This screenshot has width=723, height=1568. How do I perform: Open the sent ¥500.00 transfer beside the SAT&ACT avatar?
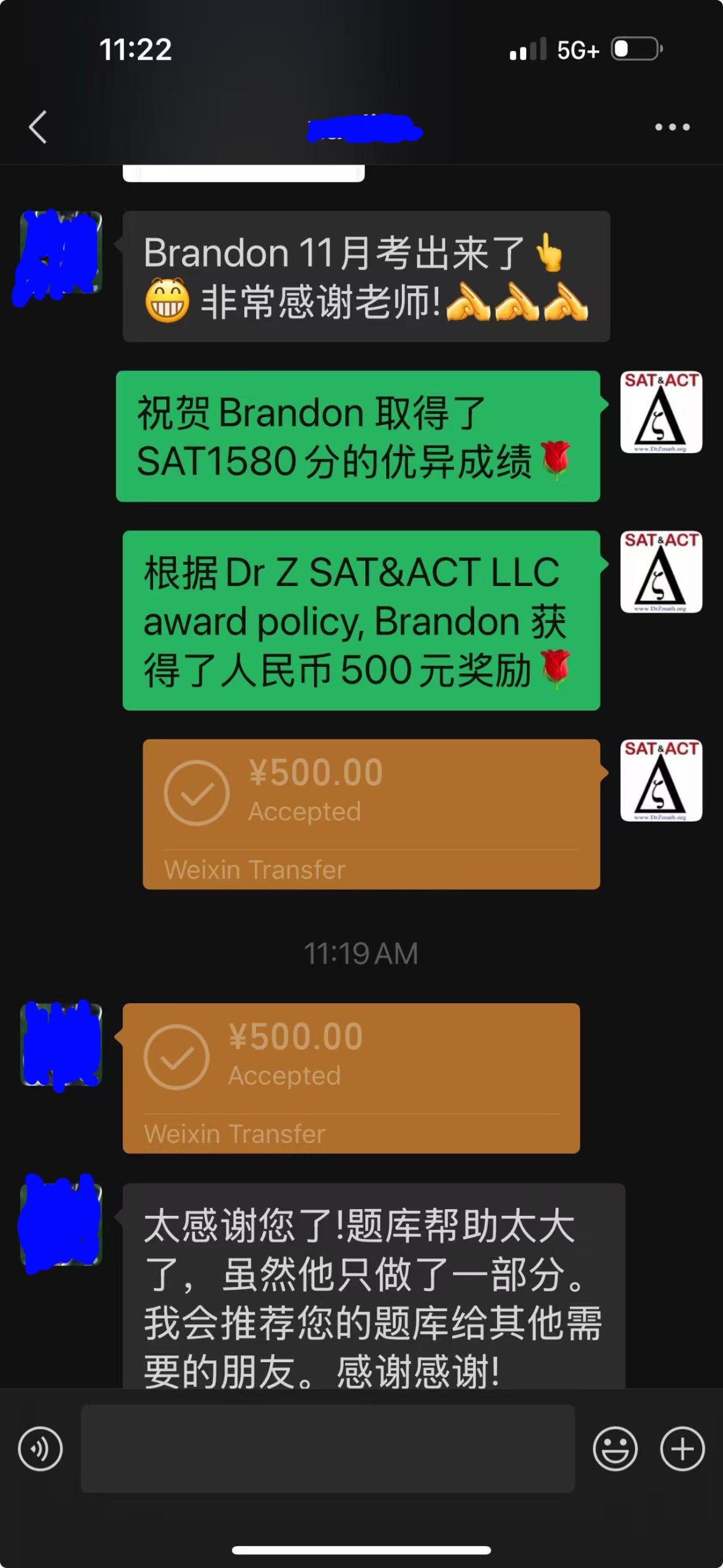pos(371,814)
